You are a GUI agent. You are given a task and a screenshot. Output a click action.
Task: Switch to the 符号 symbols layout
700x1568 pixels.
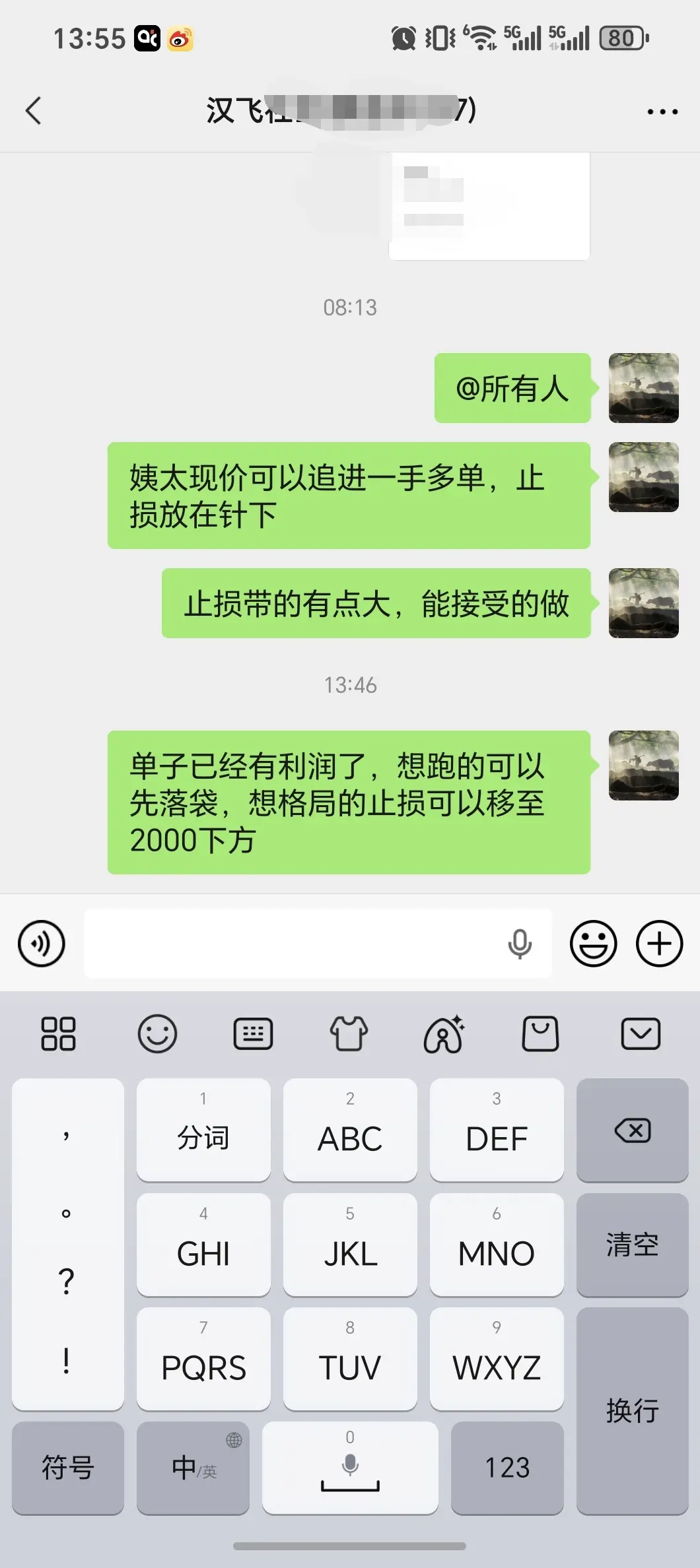[67, 1468]
